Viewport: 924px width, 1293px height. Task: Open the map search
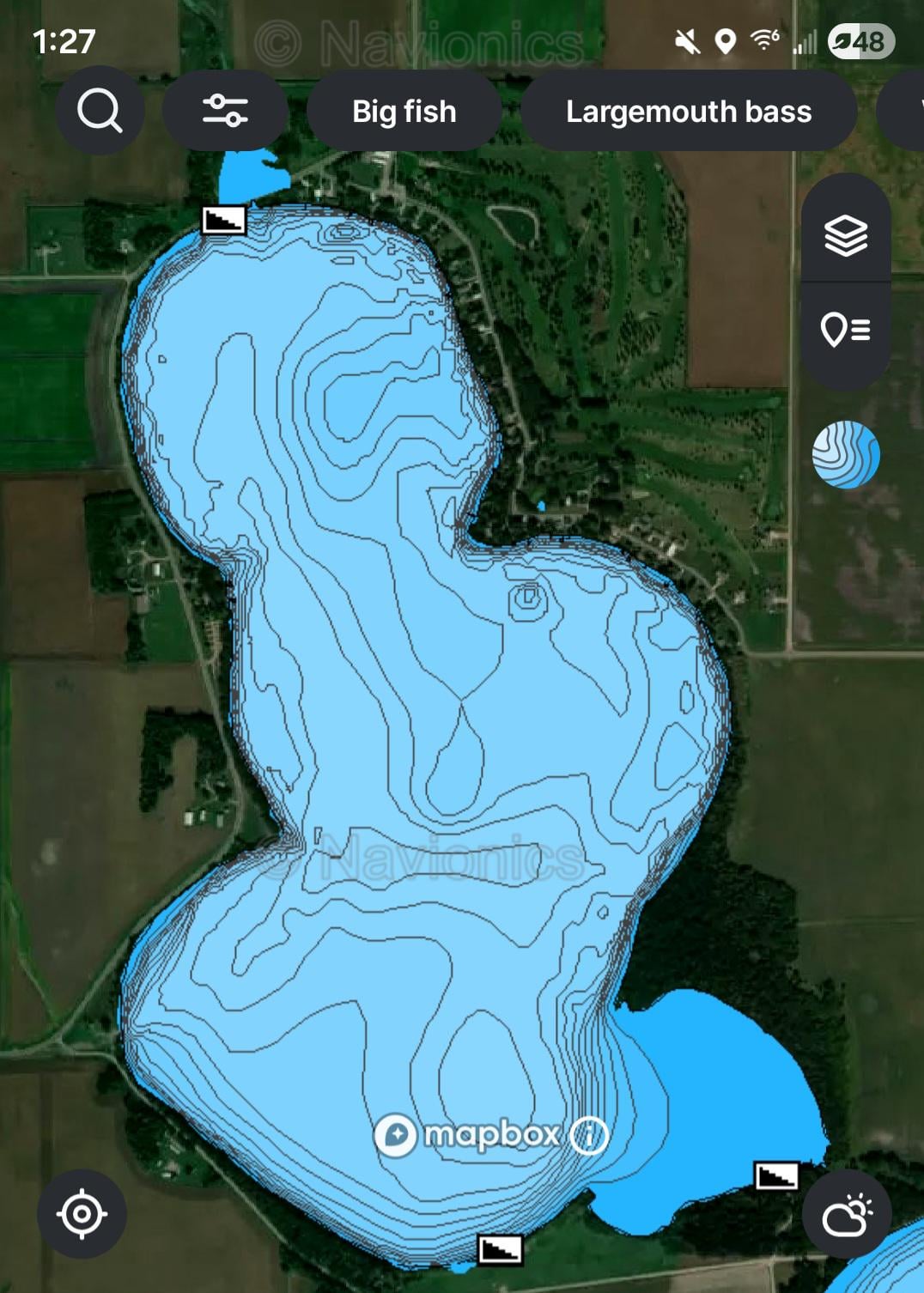point(100,111)
